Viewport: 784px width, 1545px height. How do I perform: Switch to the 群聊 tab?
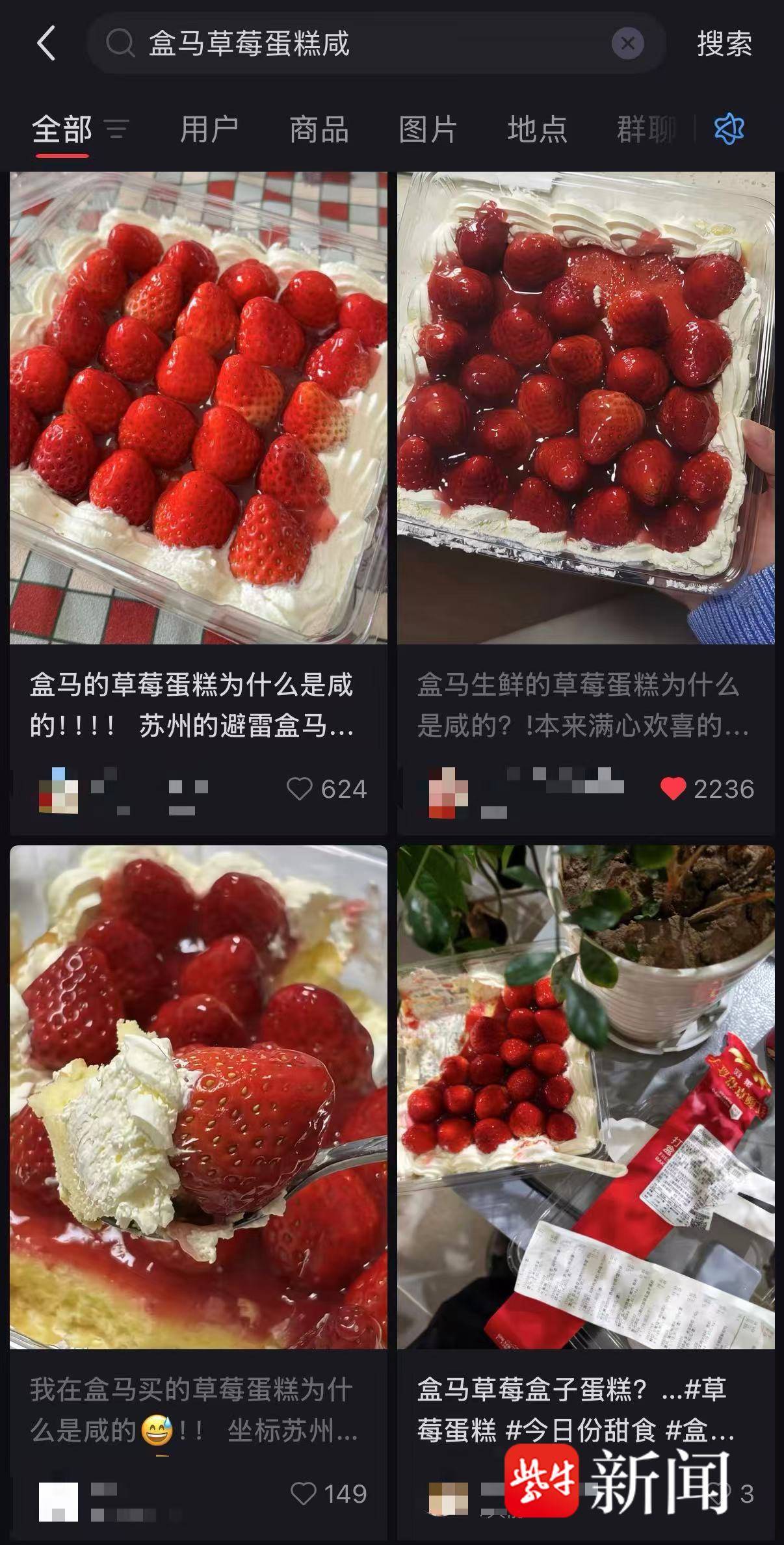pyautogui.click(x=646, y=129)
